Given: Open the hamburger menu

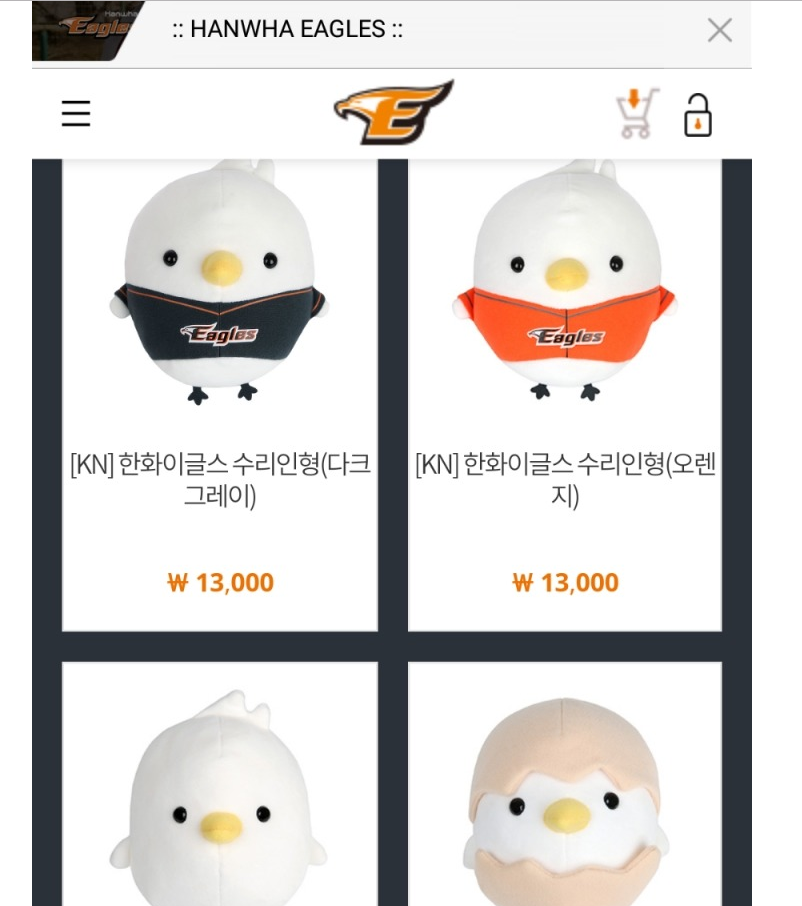Looking at the screenshot, I should tap(76, 114).
